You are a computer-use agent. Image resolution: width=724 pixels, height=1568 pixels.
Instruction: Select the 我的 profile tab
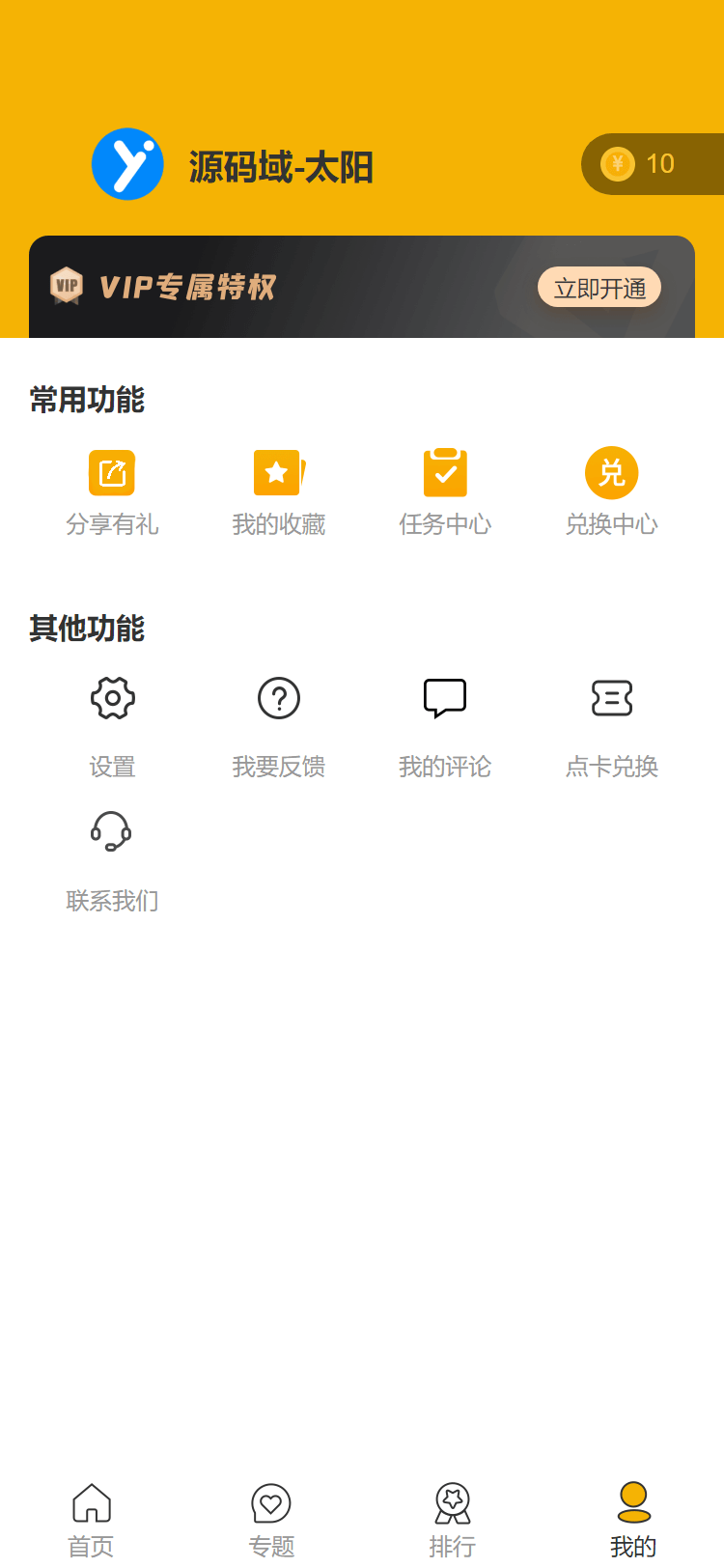(633, 1516)
